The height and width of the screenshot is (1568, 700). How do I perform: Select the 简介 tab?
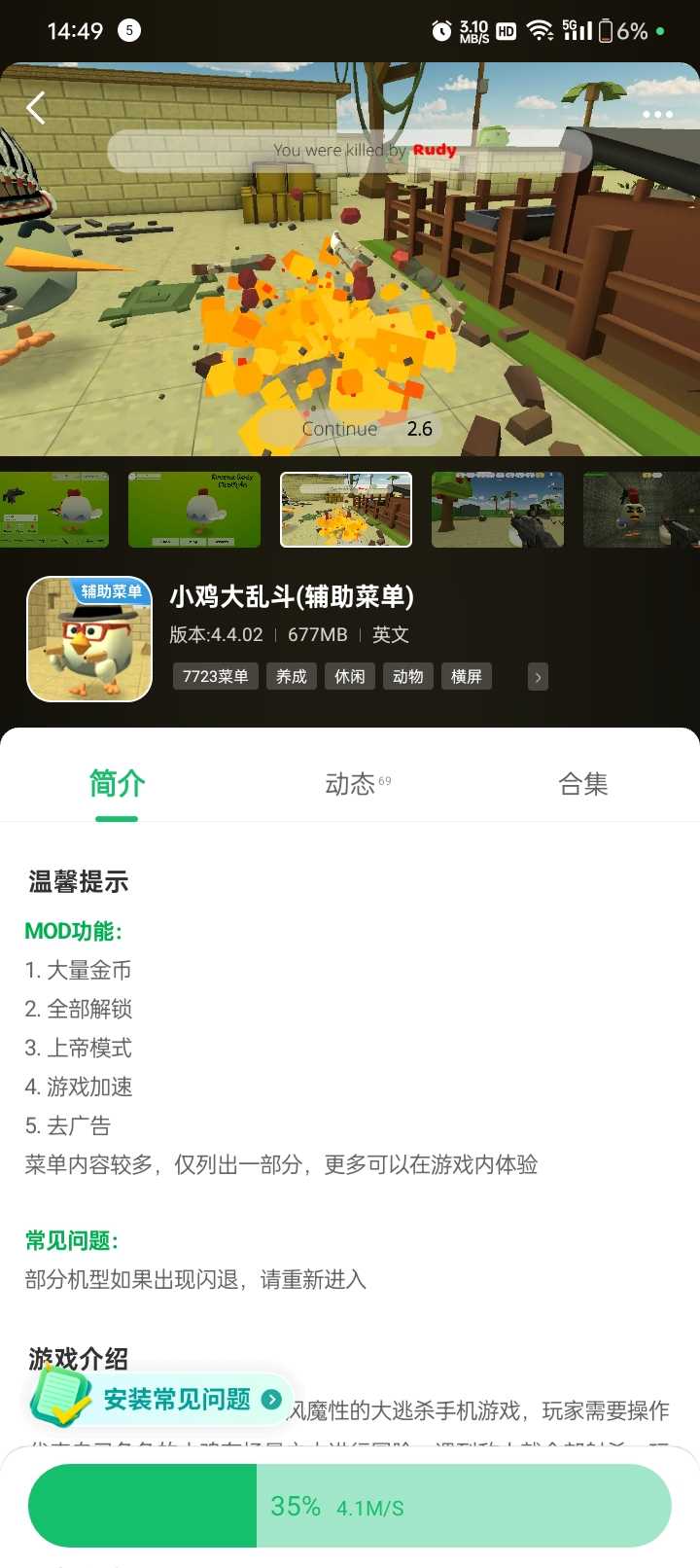click(x=117, y=784)
